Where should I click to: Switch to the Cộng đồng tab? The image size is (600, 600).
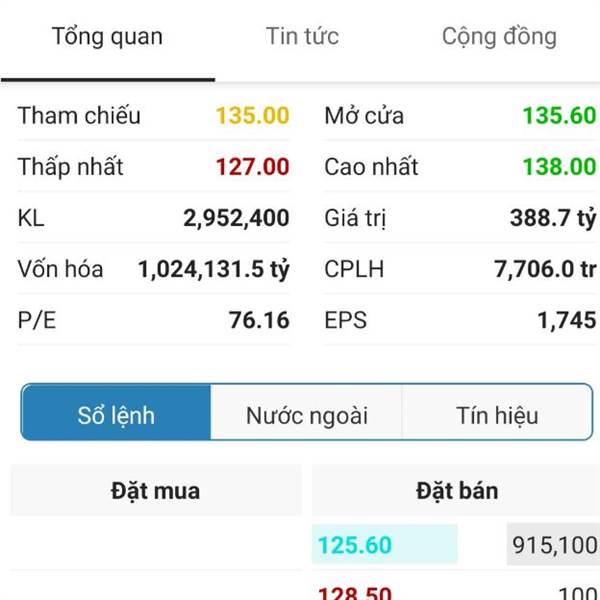click(499, 38)
